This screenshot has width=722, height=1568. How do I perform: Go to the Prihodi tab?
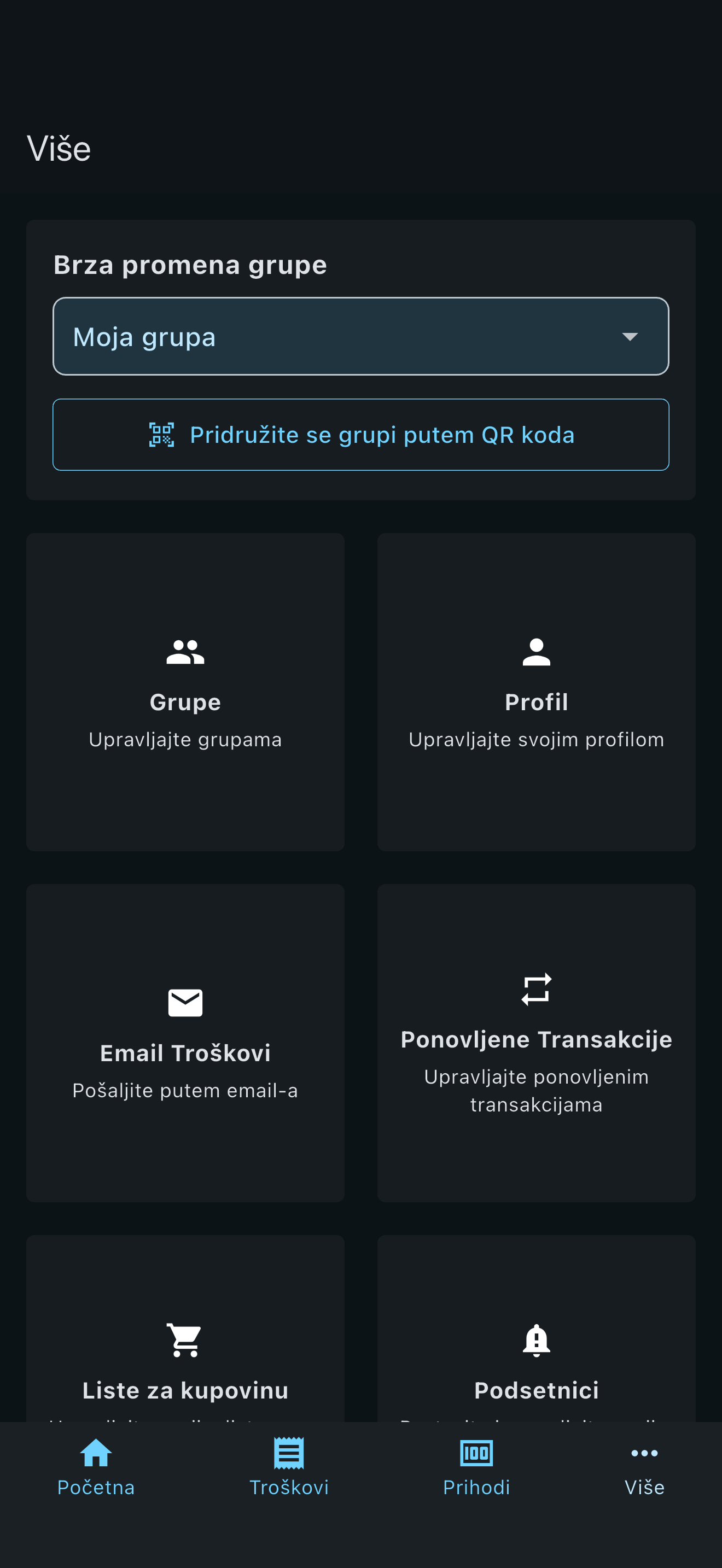pos(476,1470)
